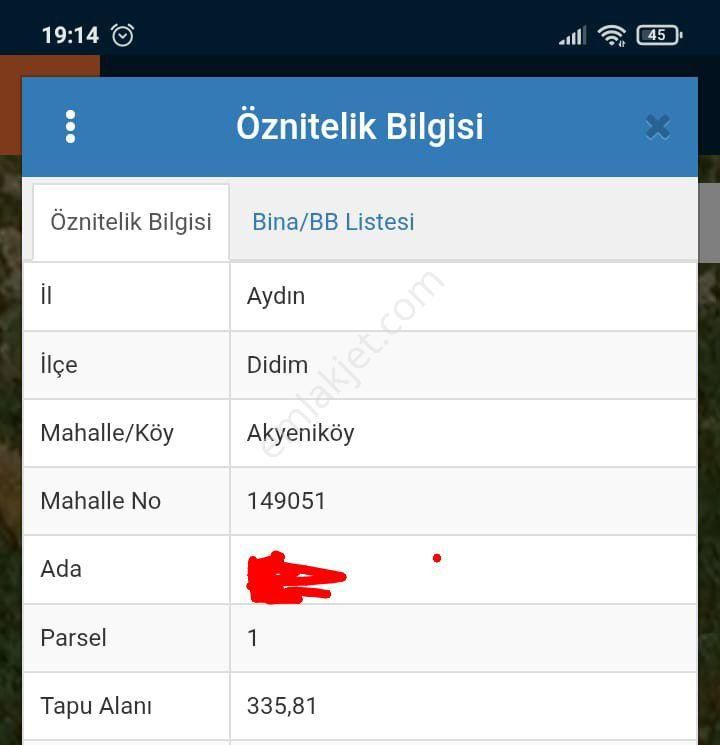Open the three-dot options menu

pos(70,127)
